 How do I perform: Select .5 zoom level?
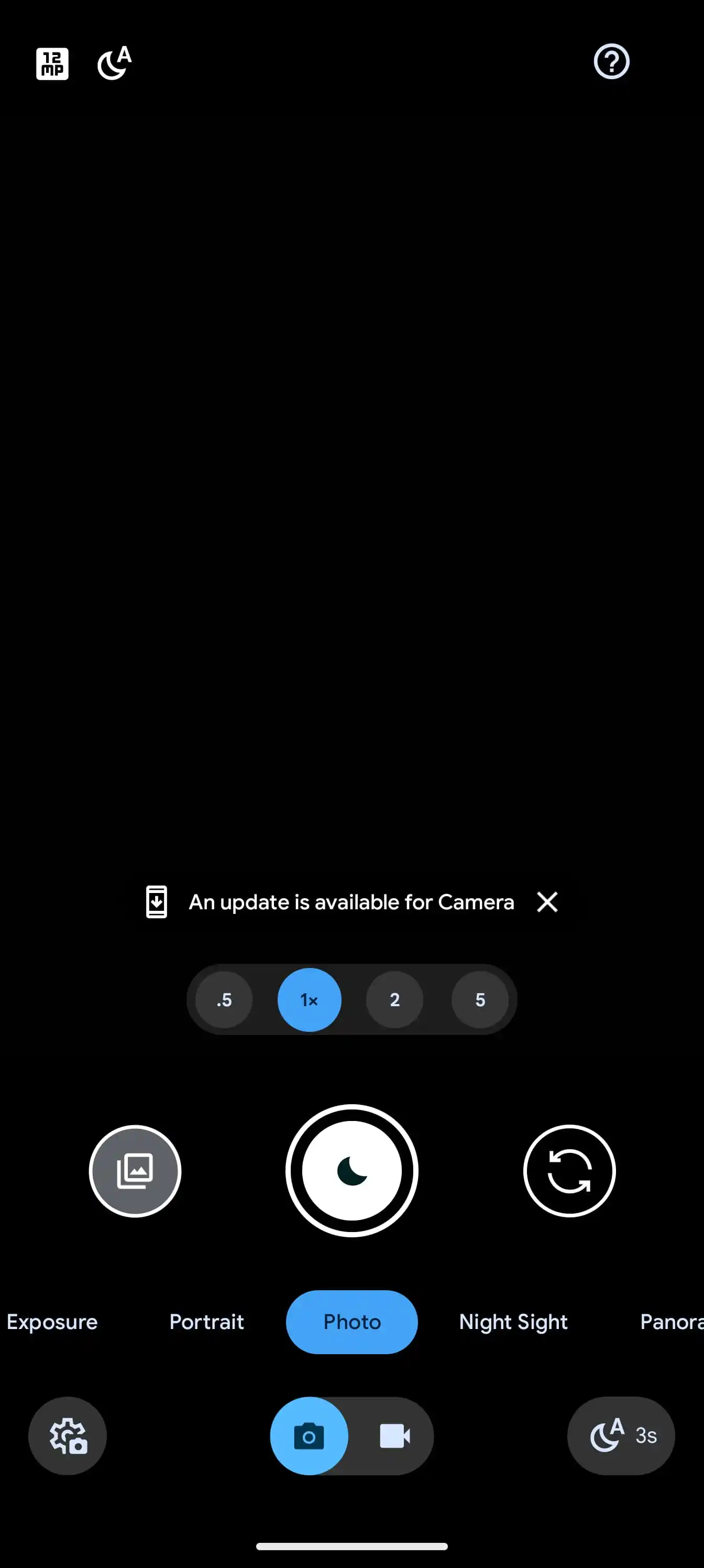coord(223,1000)
